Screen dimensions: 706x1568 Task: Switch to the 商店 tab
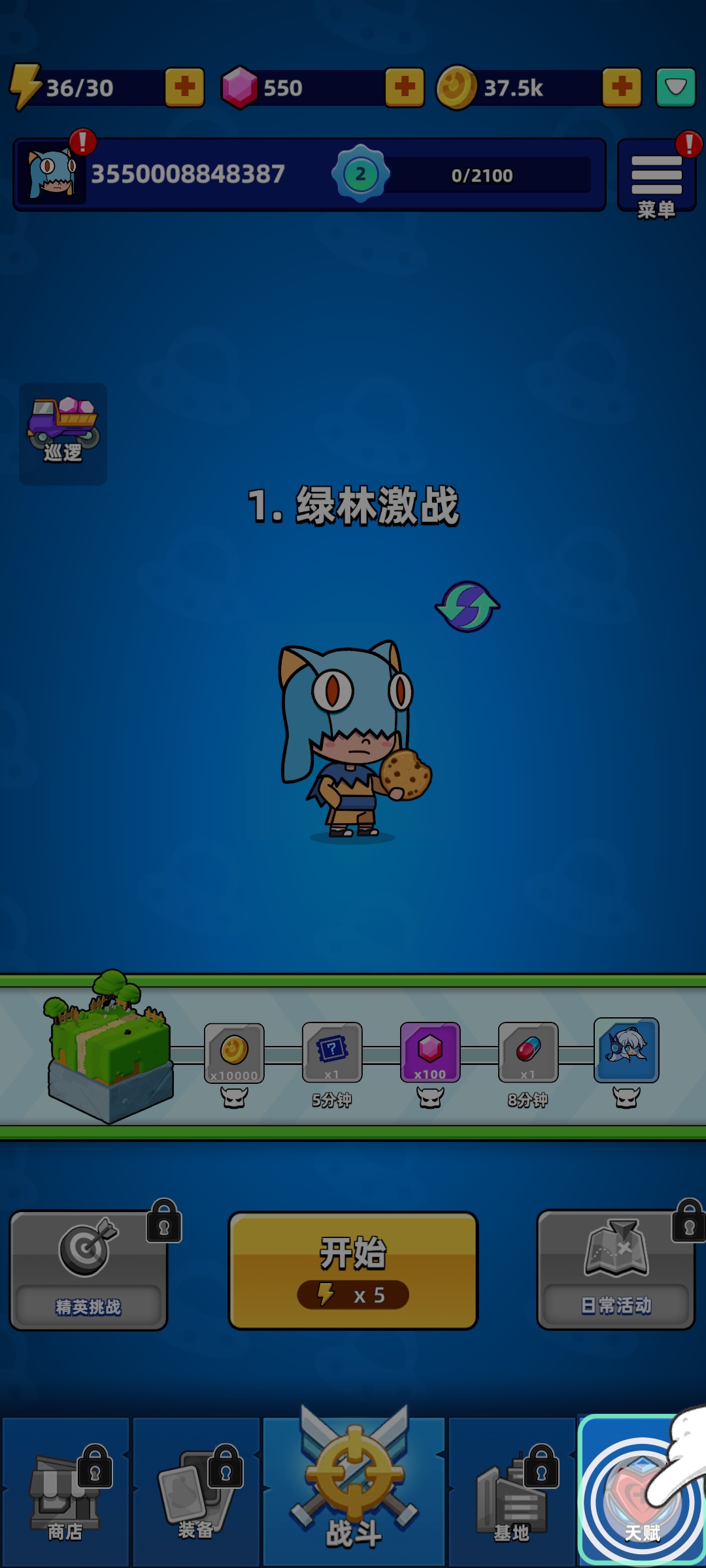point(65,1492)
